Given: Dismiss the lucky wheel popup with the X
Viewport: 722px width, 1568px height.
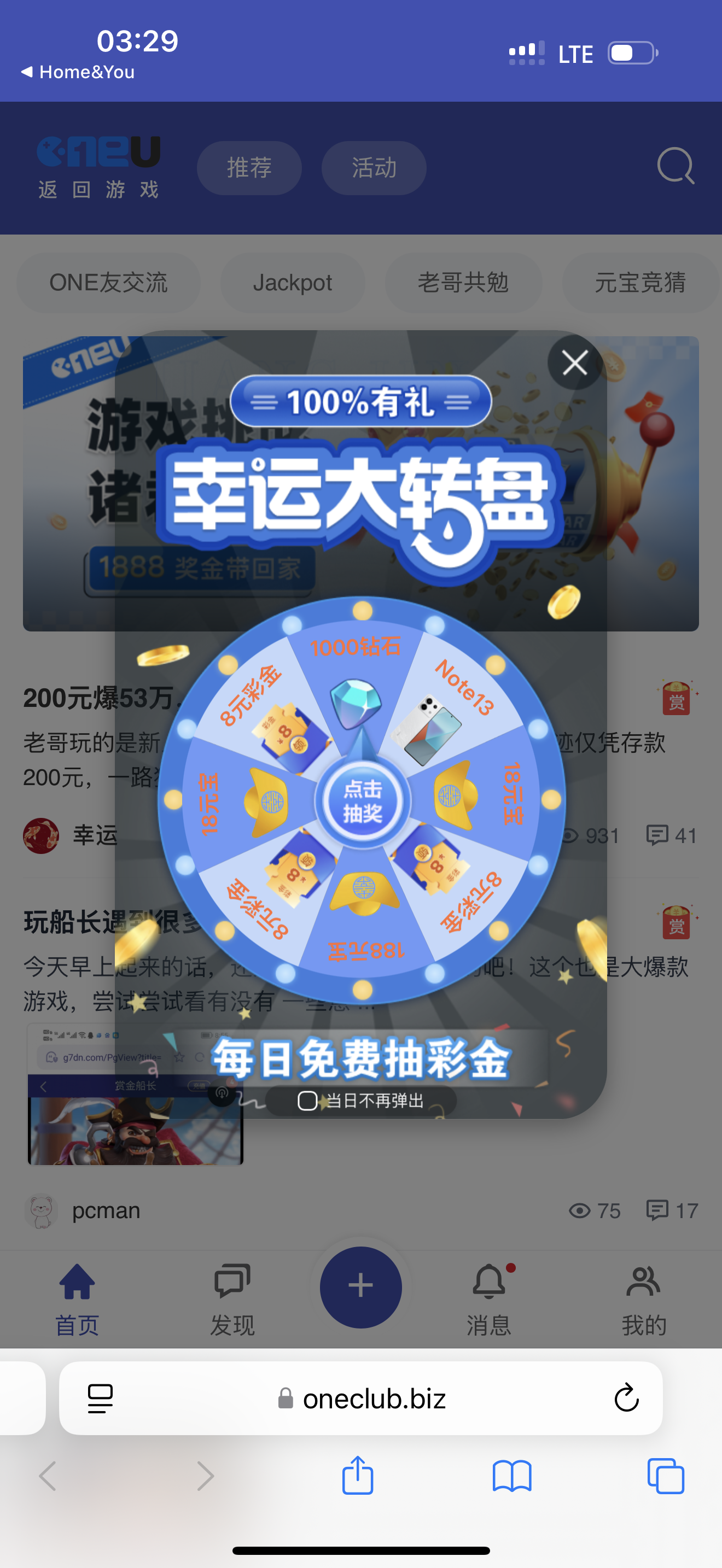Looking at the screenshot, I should pos(574,363).
